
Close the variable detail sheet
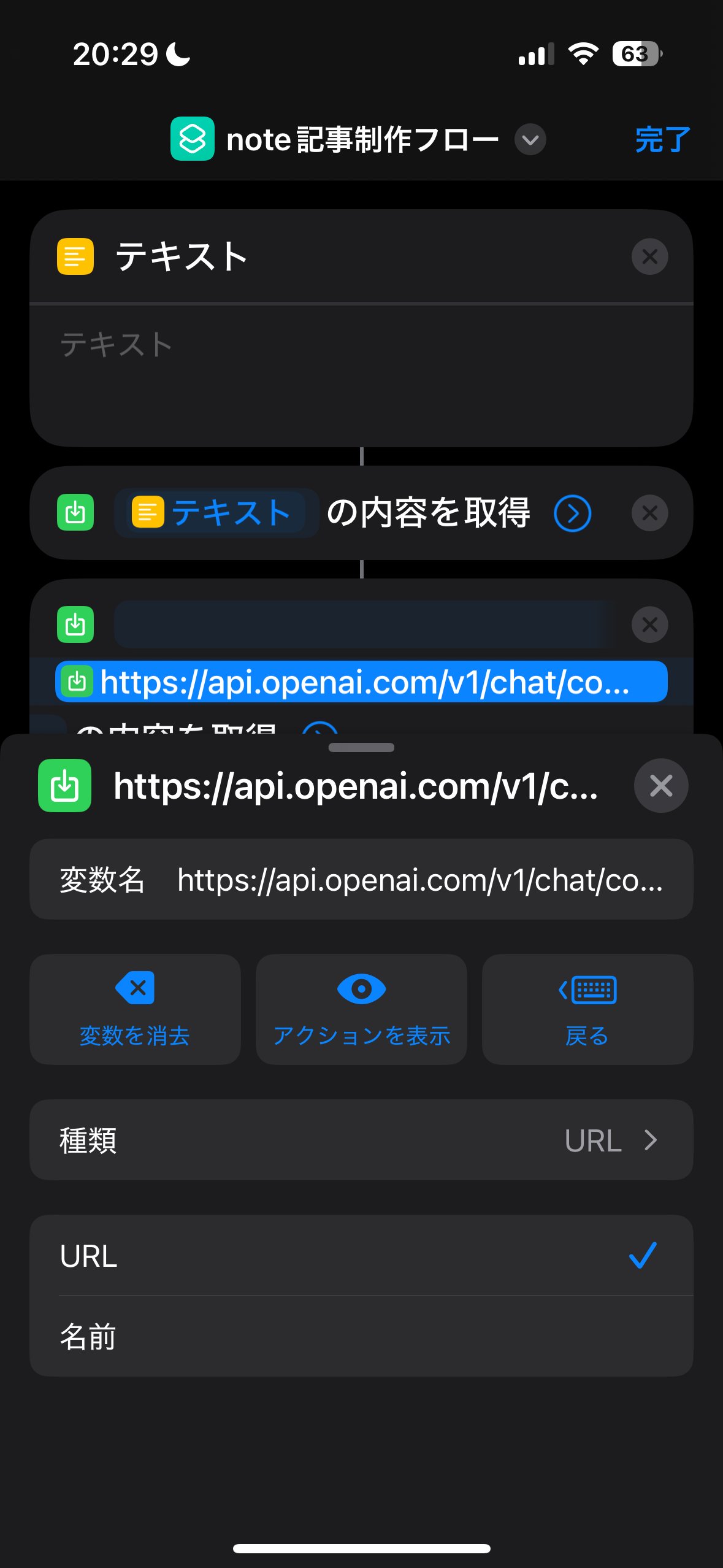660,786
